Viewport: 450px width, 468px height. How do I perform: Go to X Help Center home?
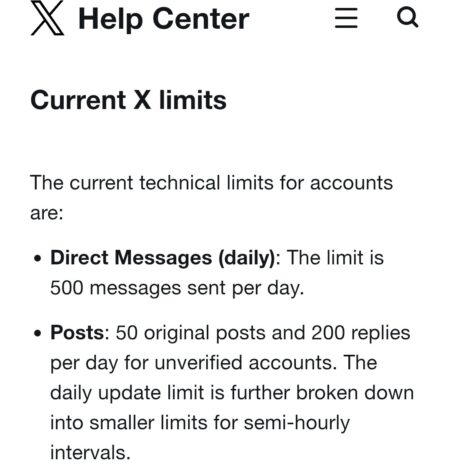tap(140, 18)
